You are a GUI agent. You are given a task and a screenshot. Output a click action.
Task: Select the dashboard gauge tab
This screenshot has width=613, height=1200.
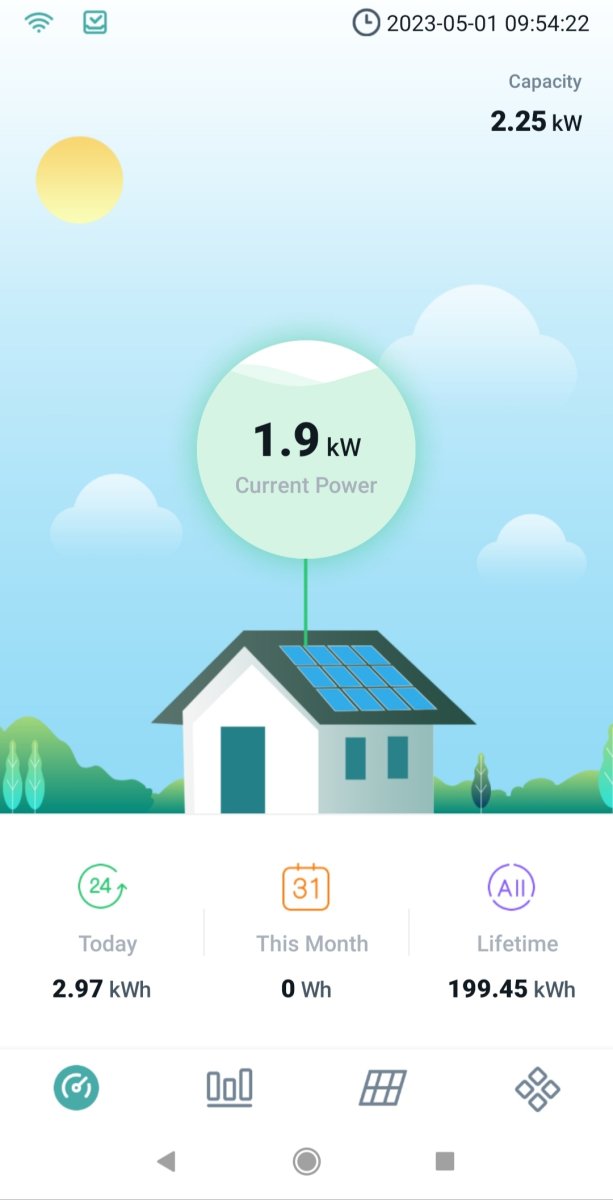(x=76, y=1088)
